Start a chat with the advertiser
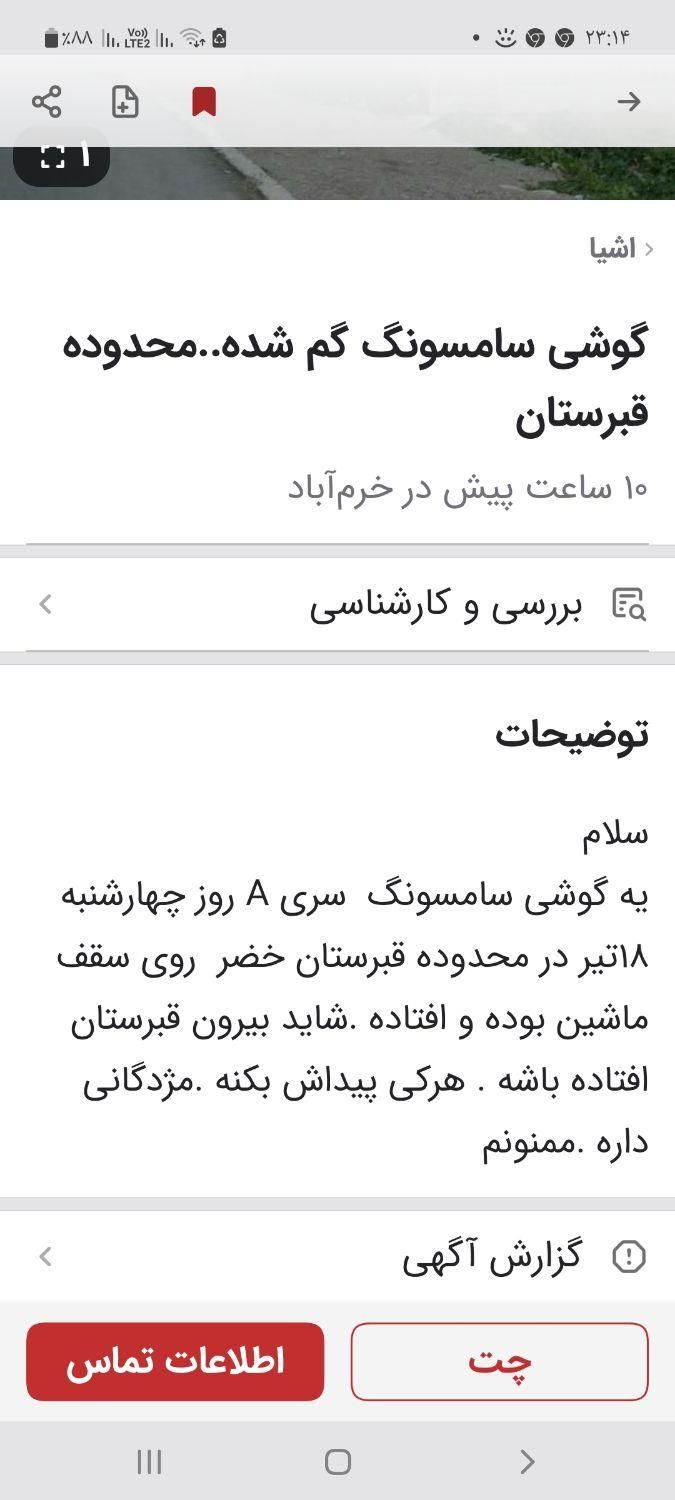 [x=499, y=1362]
